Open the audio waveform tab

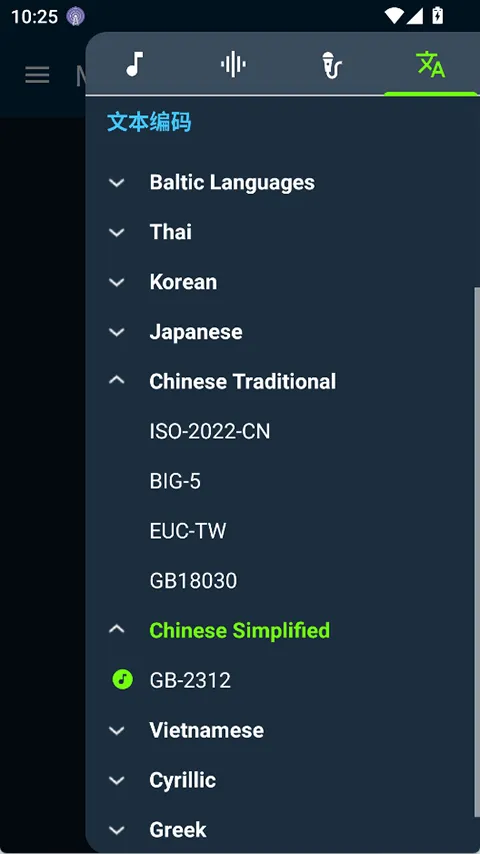(233, 64)
